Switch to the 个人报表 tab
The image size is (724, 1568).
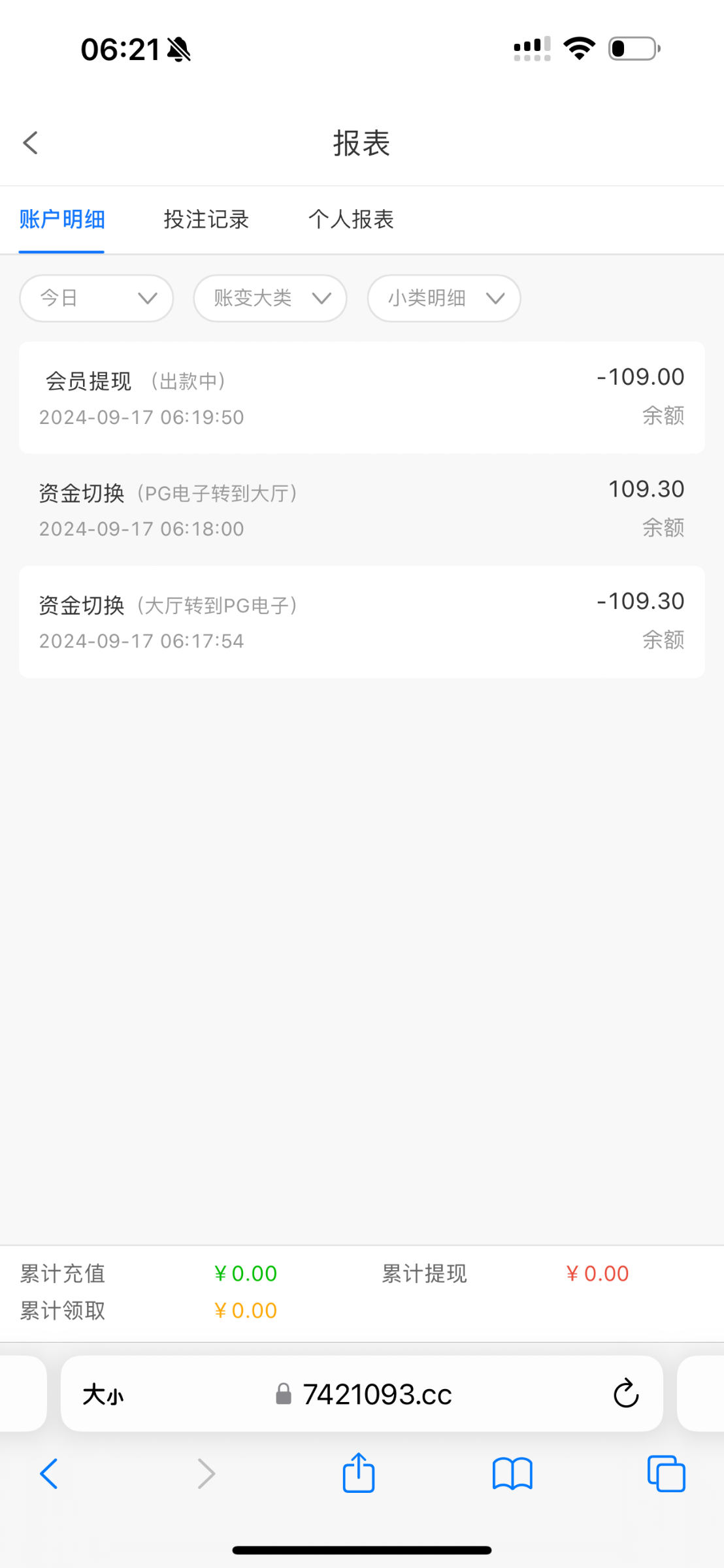pyautogui.click(x=351, y=220)
